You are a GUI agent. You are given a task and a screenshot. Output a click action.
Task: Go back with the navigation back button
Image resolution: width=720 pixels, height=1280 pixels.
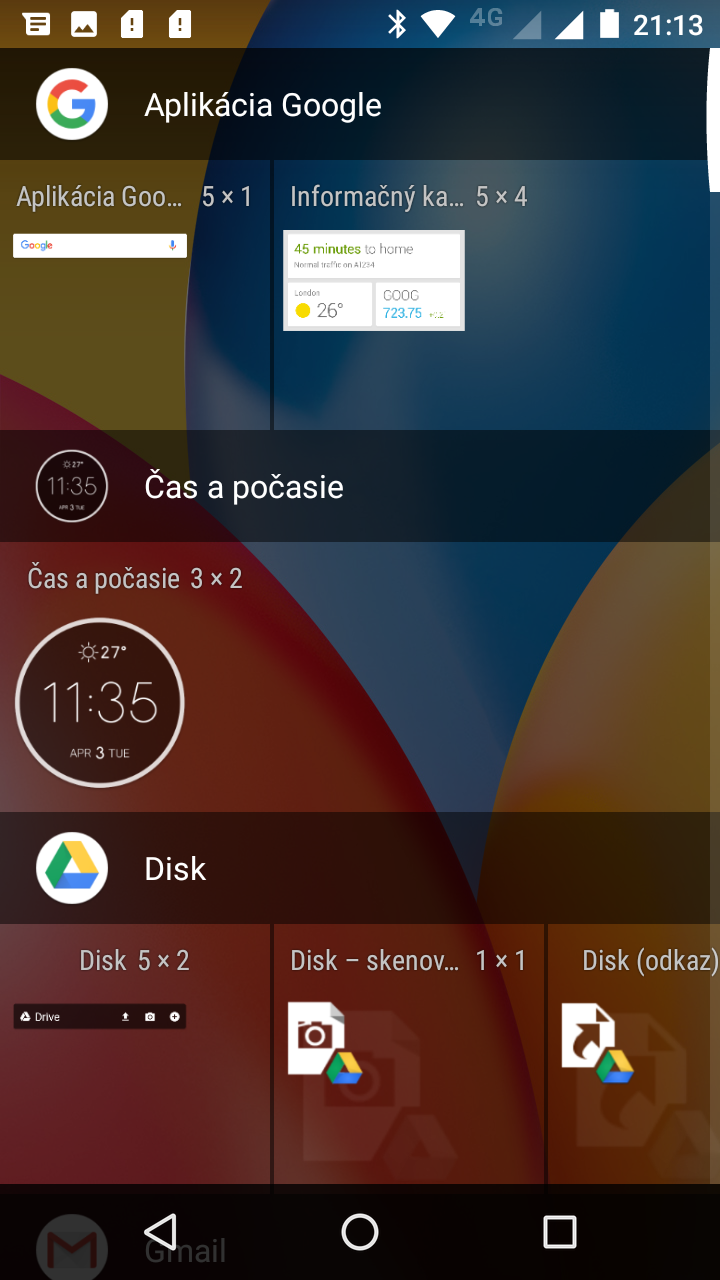pyautogui.click(x=160, y=1232)
